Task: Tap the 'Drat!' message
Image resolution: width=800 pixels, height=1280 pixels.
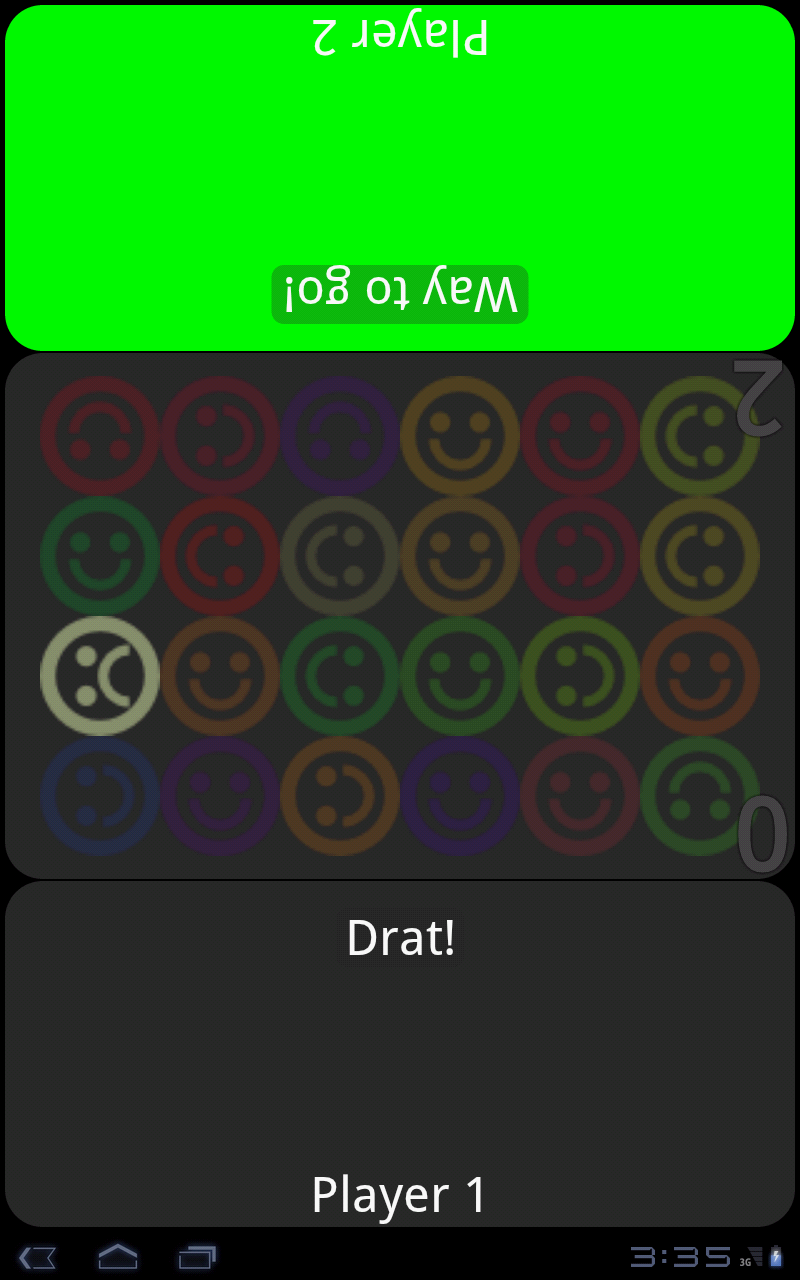Action: point(400,937)
